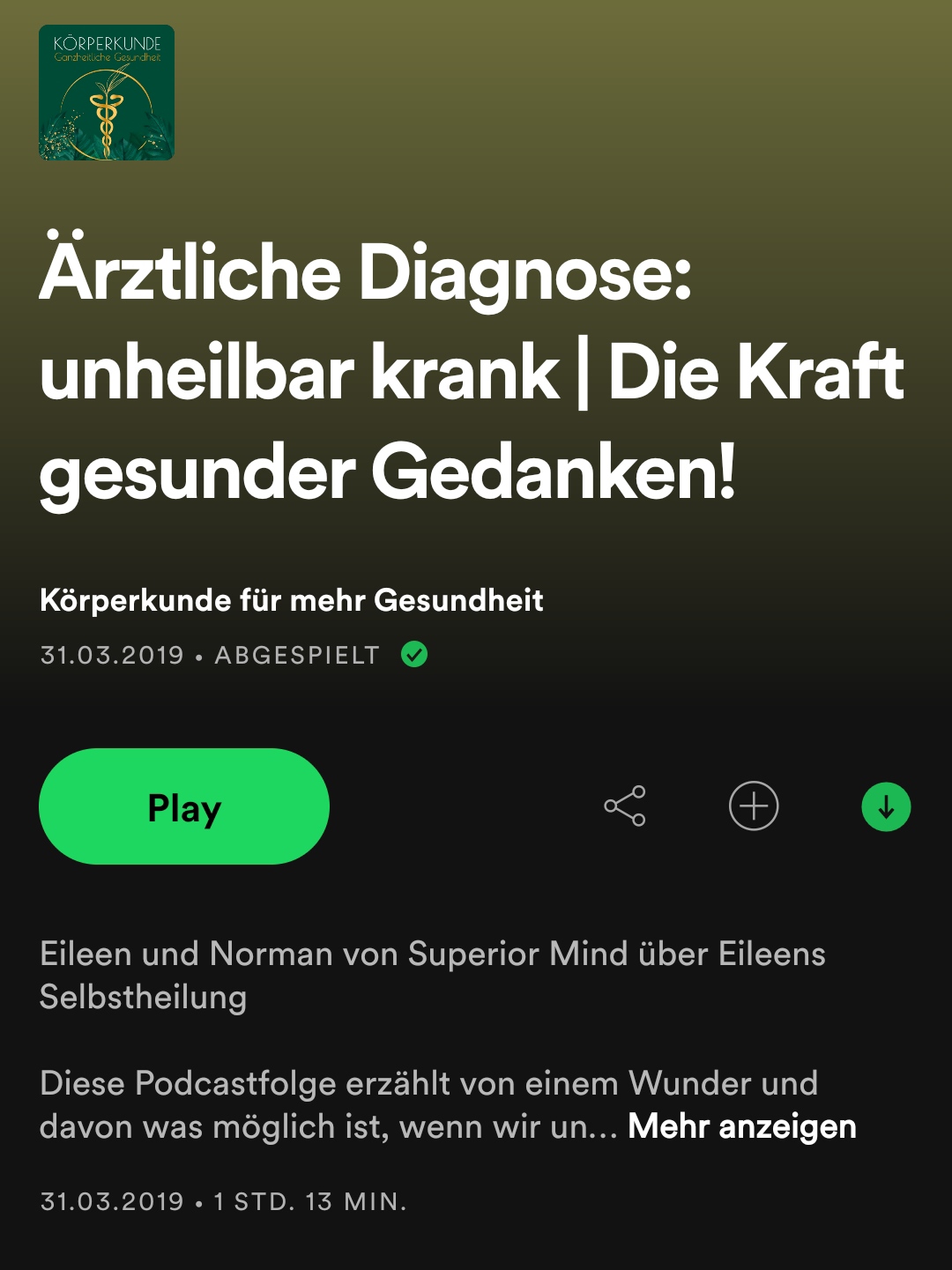Add episode to your library
Screen dimensions: 952x1270
point(754,806)
